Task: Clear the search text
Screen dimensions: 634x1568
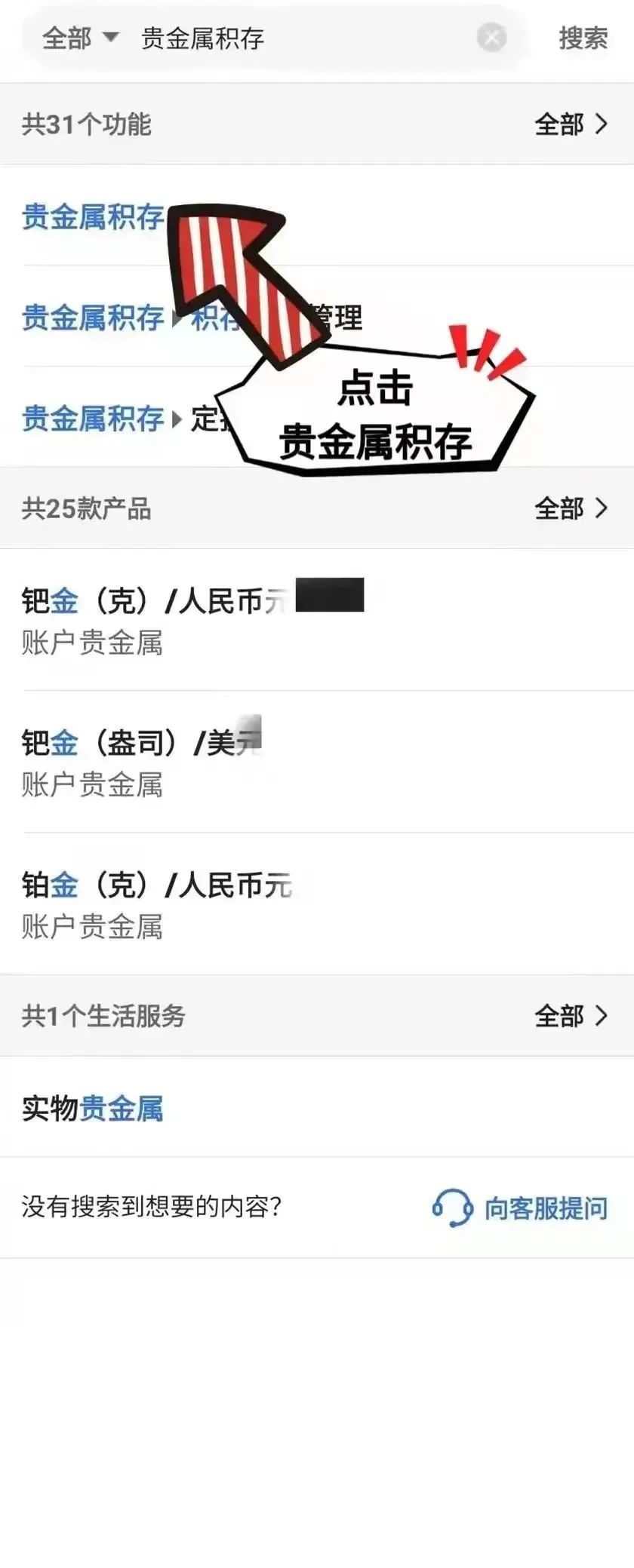Action: pos(491,37)
